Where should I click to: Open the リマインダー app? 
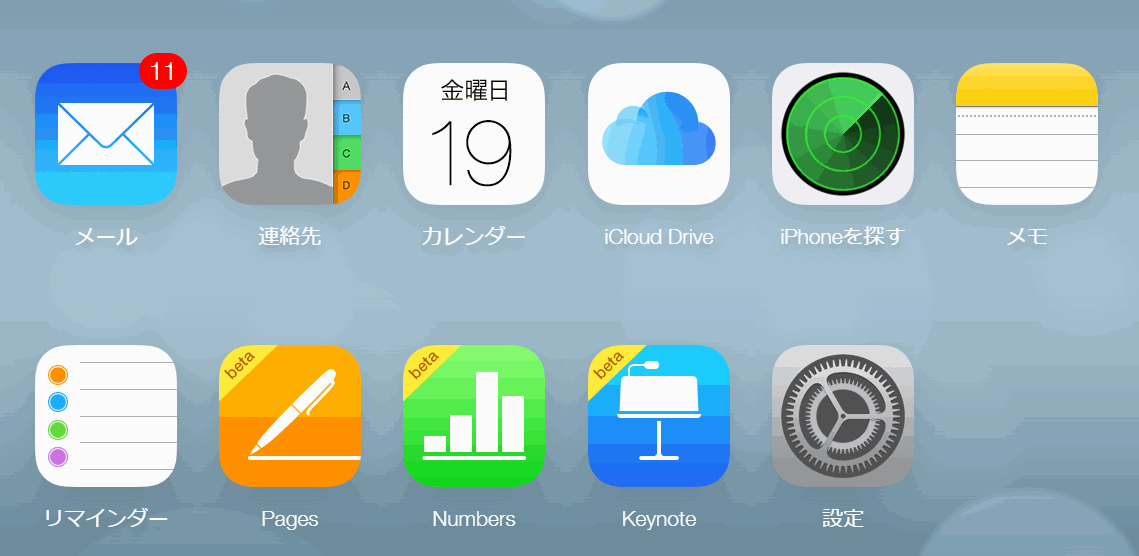click(x=106, y=416)
